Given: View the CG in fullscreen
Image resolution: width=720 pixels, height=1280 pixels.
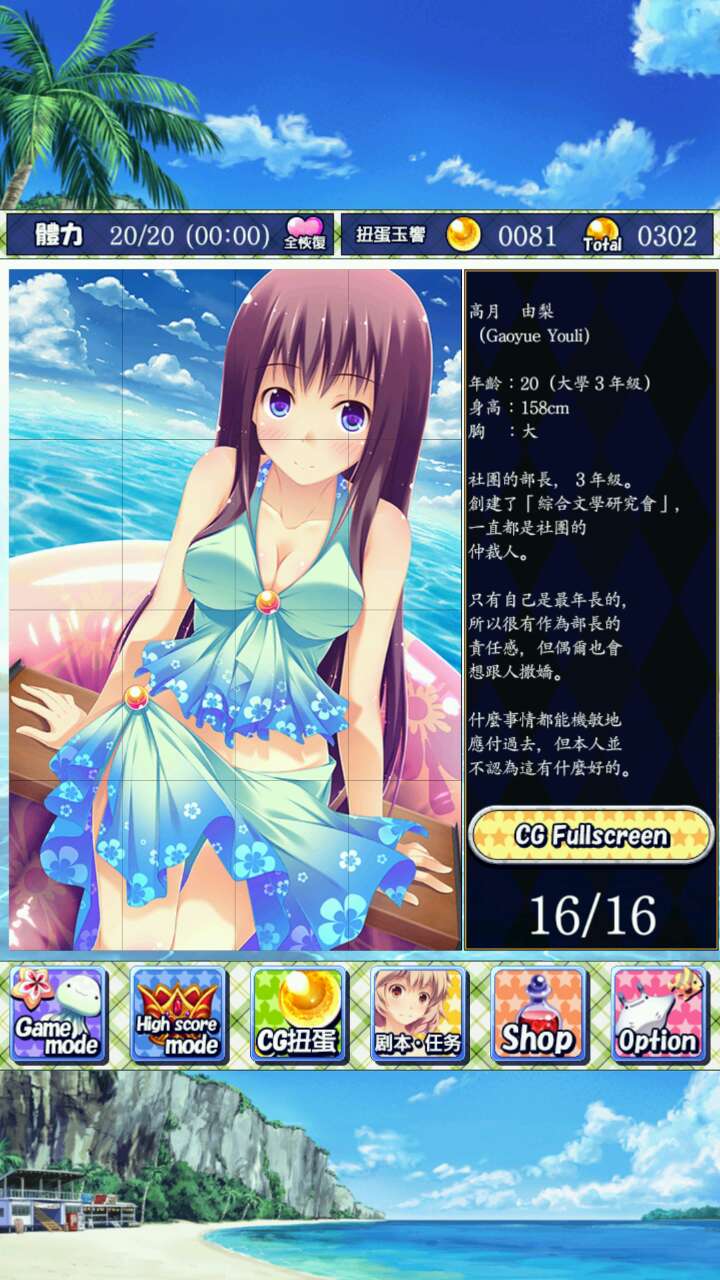Looking at the screenshot, I should (x=591, y=835).
